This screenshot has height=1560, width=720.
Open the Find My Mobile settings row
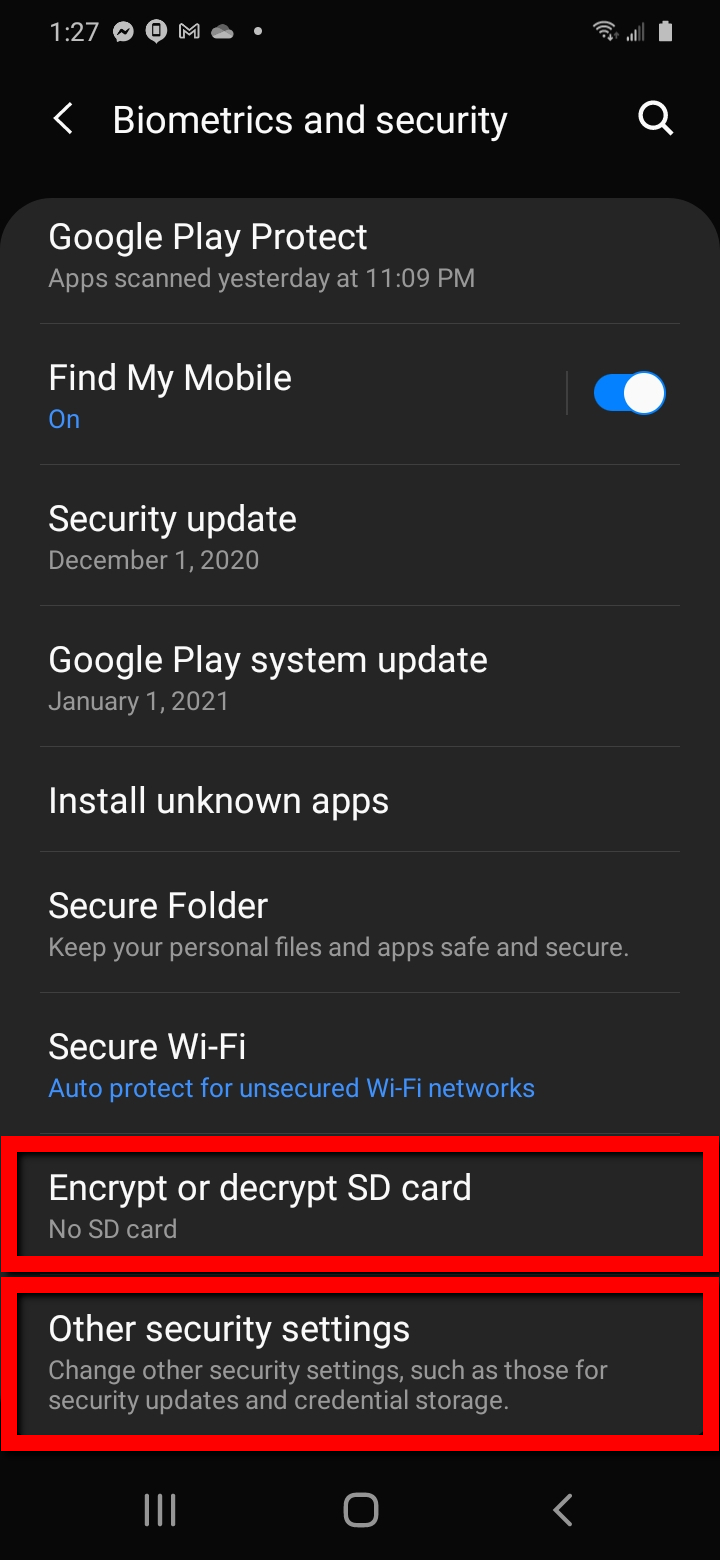click(x=300, y=395)
